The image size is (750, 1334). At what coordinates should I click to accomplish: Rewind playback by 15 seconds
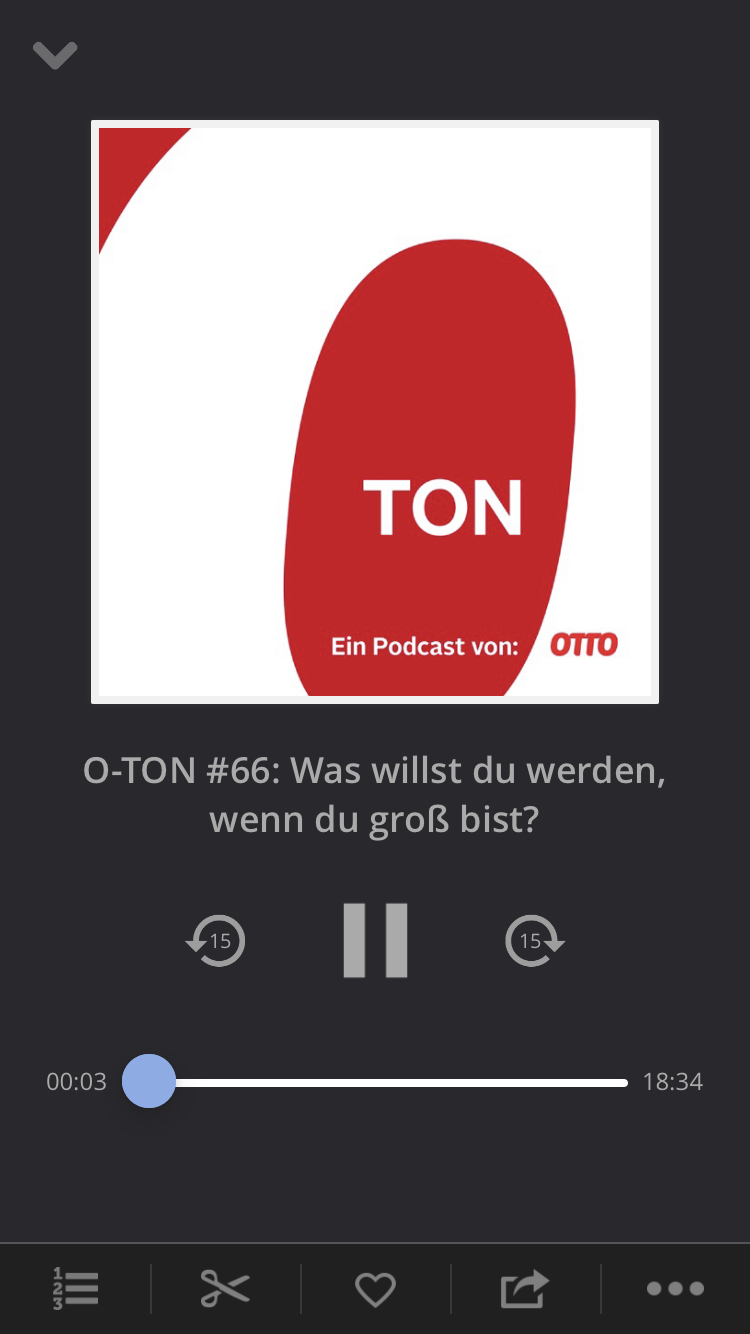[x=216, y=941]
